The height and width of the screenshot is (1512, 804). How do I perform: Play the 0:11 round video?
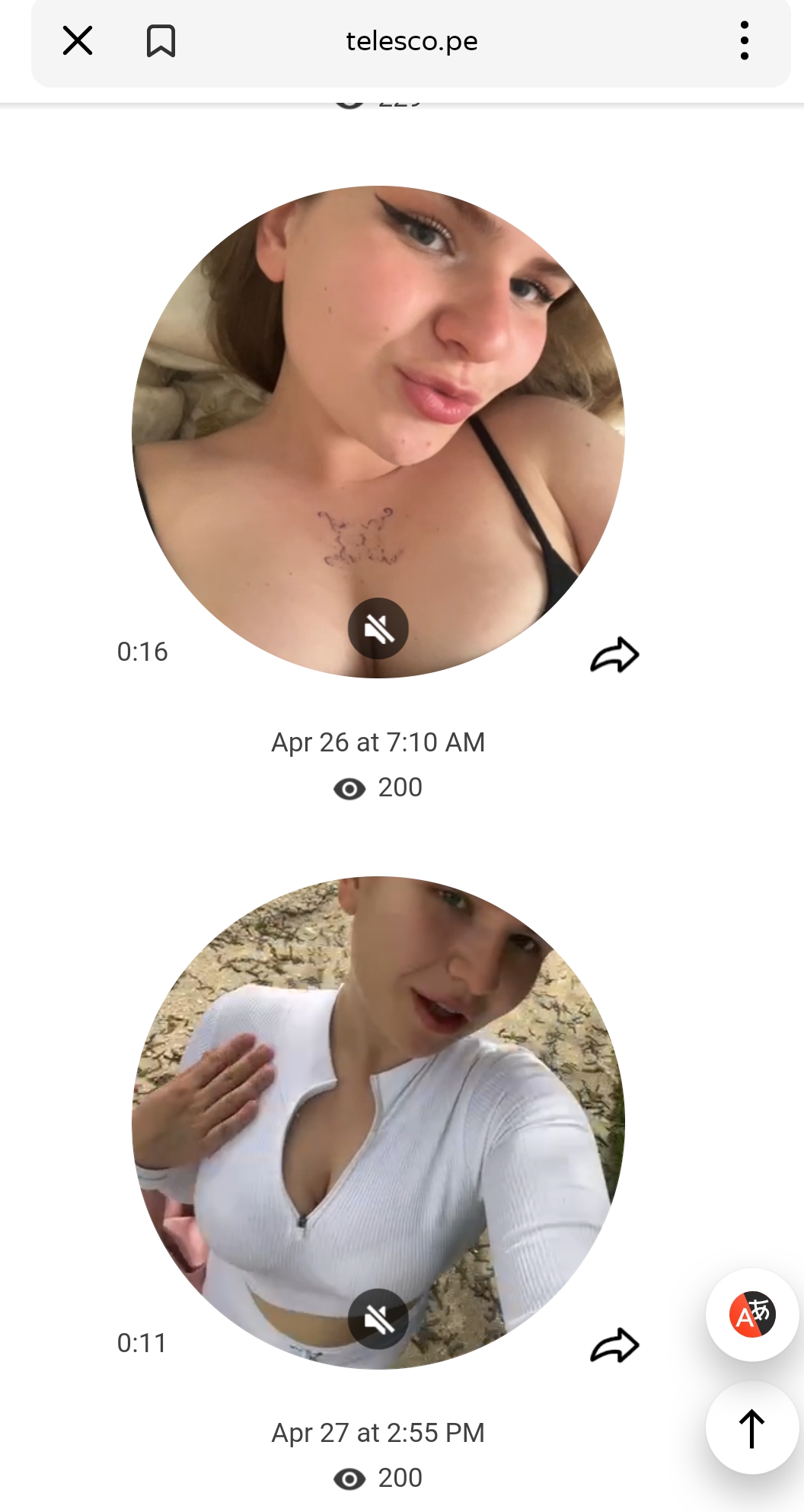point(378,1123)
